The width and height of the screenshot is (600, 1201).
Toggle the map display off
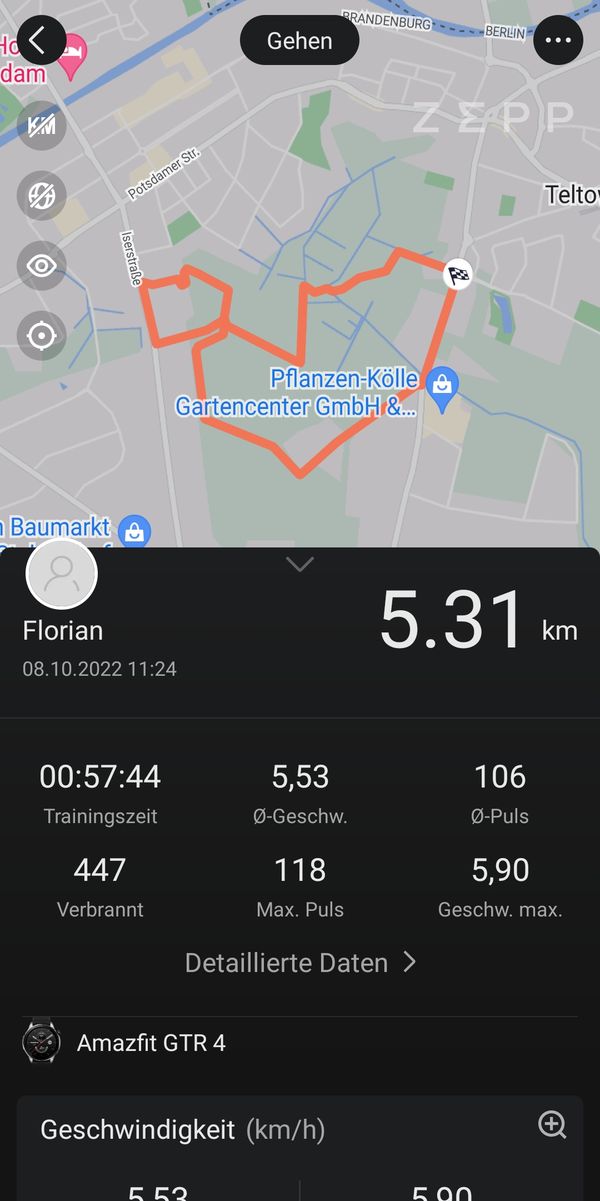tap(42, 195)
